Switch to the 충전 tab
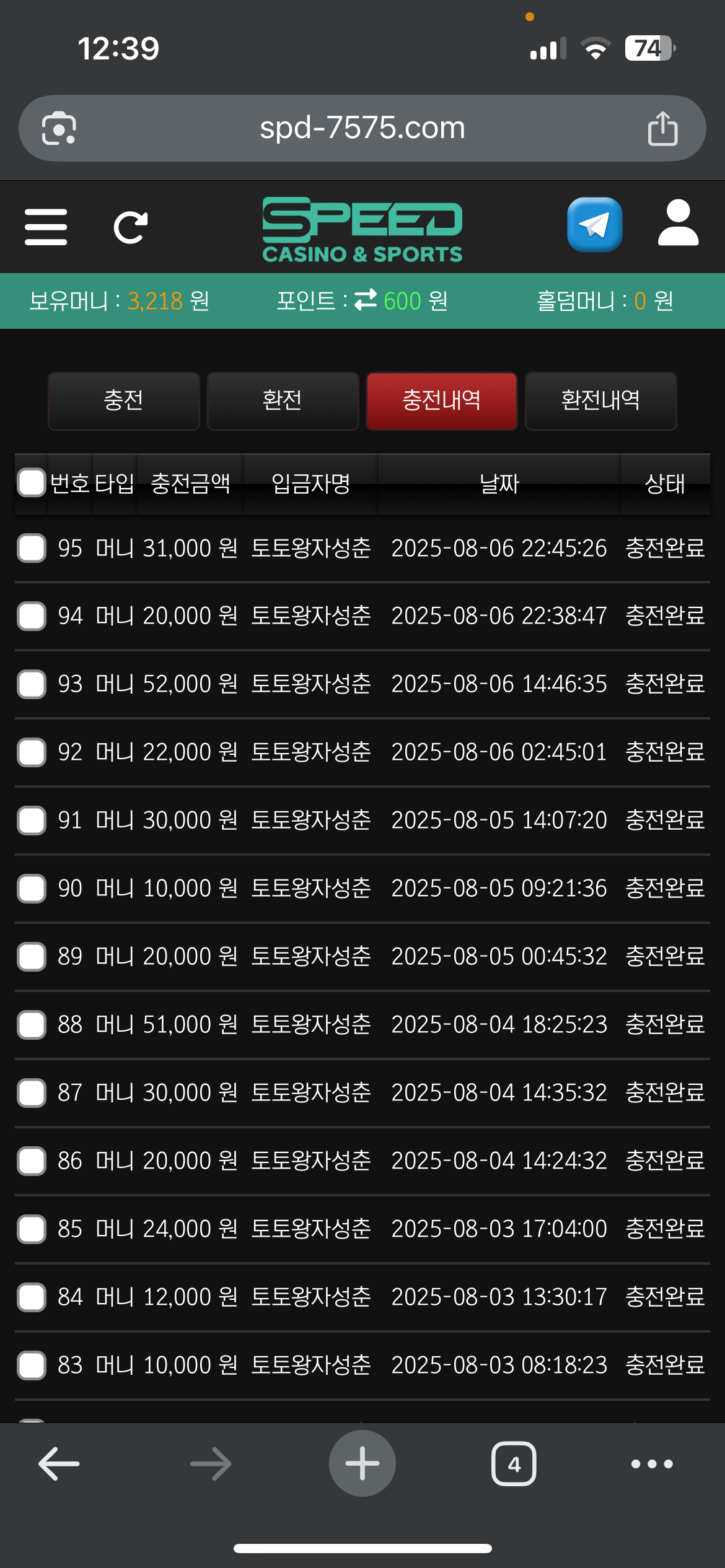Screen dimensions: 725x1568 (124, 401)
